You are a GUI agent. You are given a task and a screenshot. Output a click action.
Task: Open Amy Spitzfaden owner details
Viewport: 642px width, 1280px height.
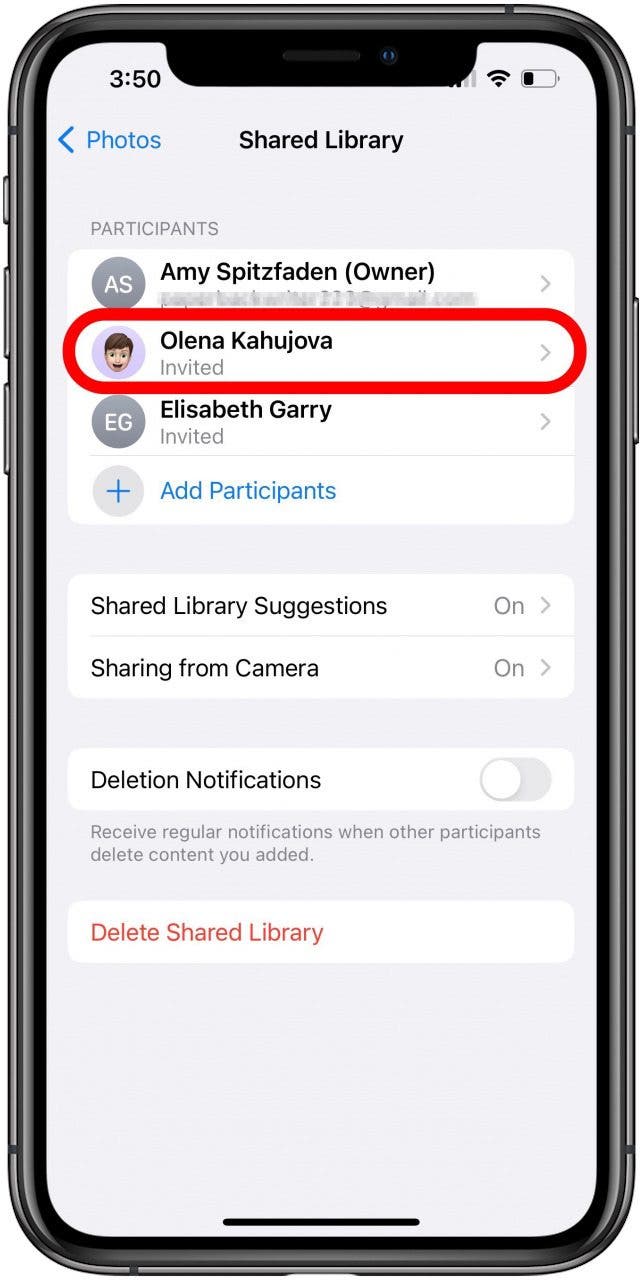click(320, 283)
